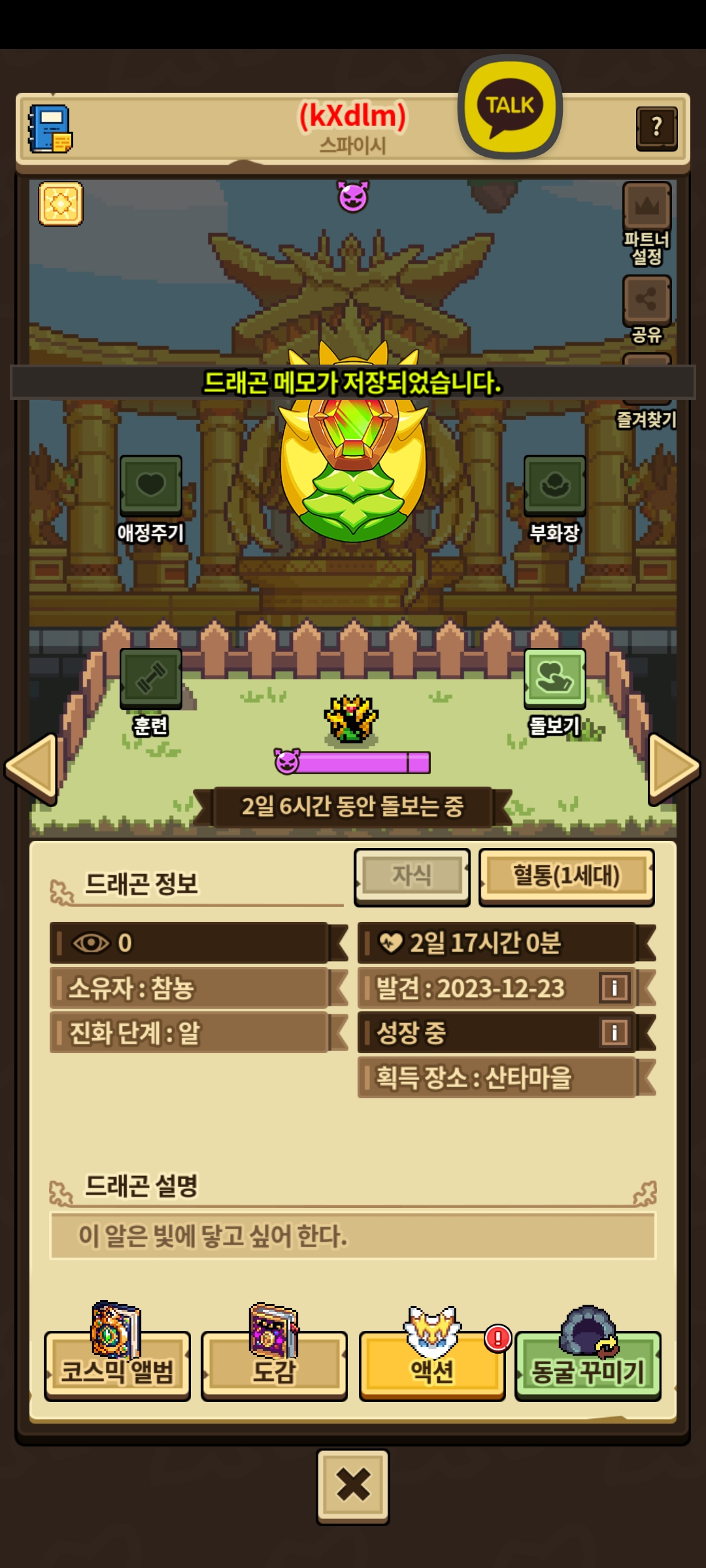The height and width of the screenshot is (1568, 706).
Task: Show info for 성장 중 status
Action: [x=614, y=1032]
